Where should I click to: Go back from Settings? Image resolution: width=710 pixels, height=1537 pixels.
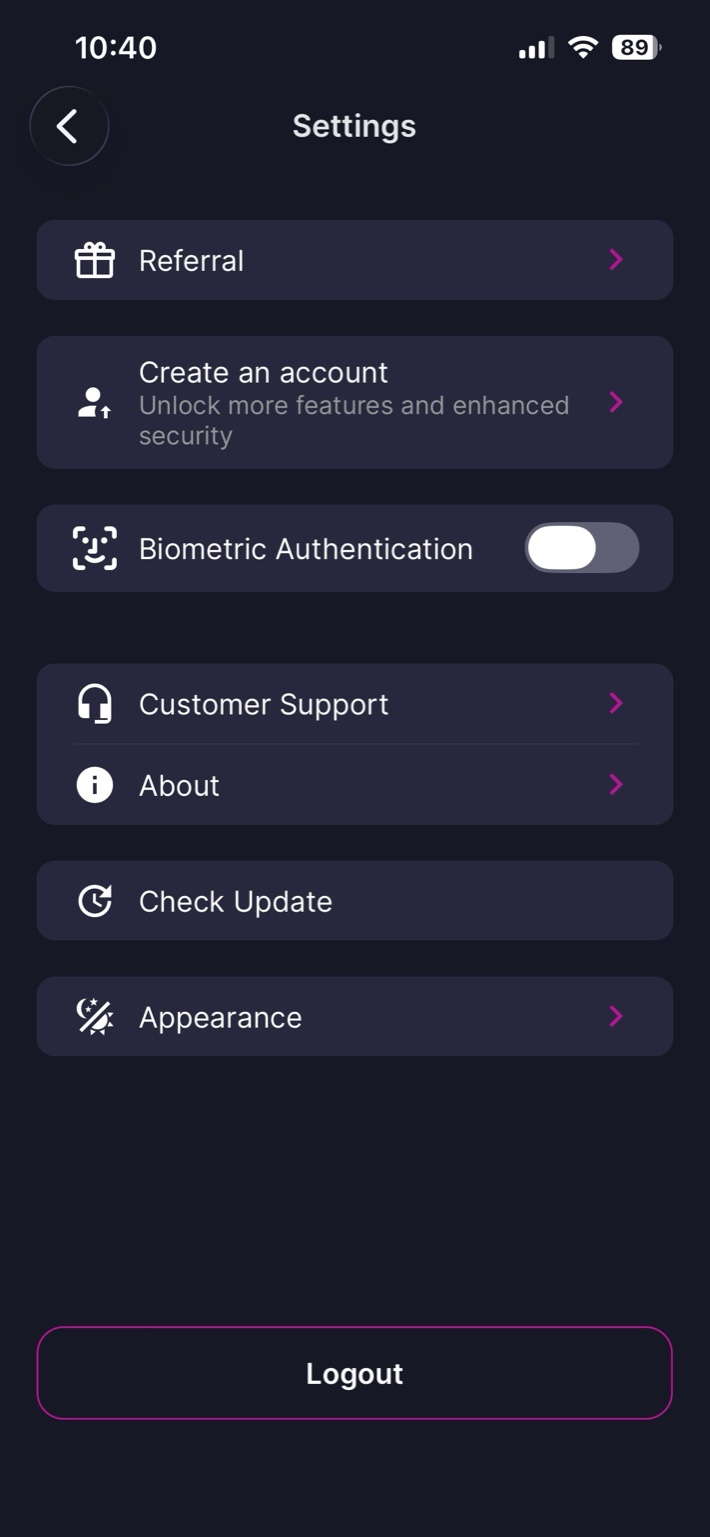68,126
